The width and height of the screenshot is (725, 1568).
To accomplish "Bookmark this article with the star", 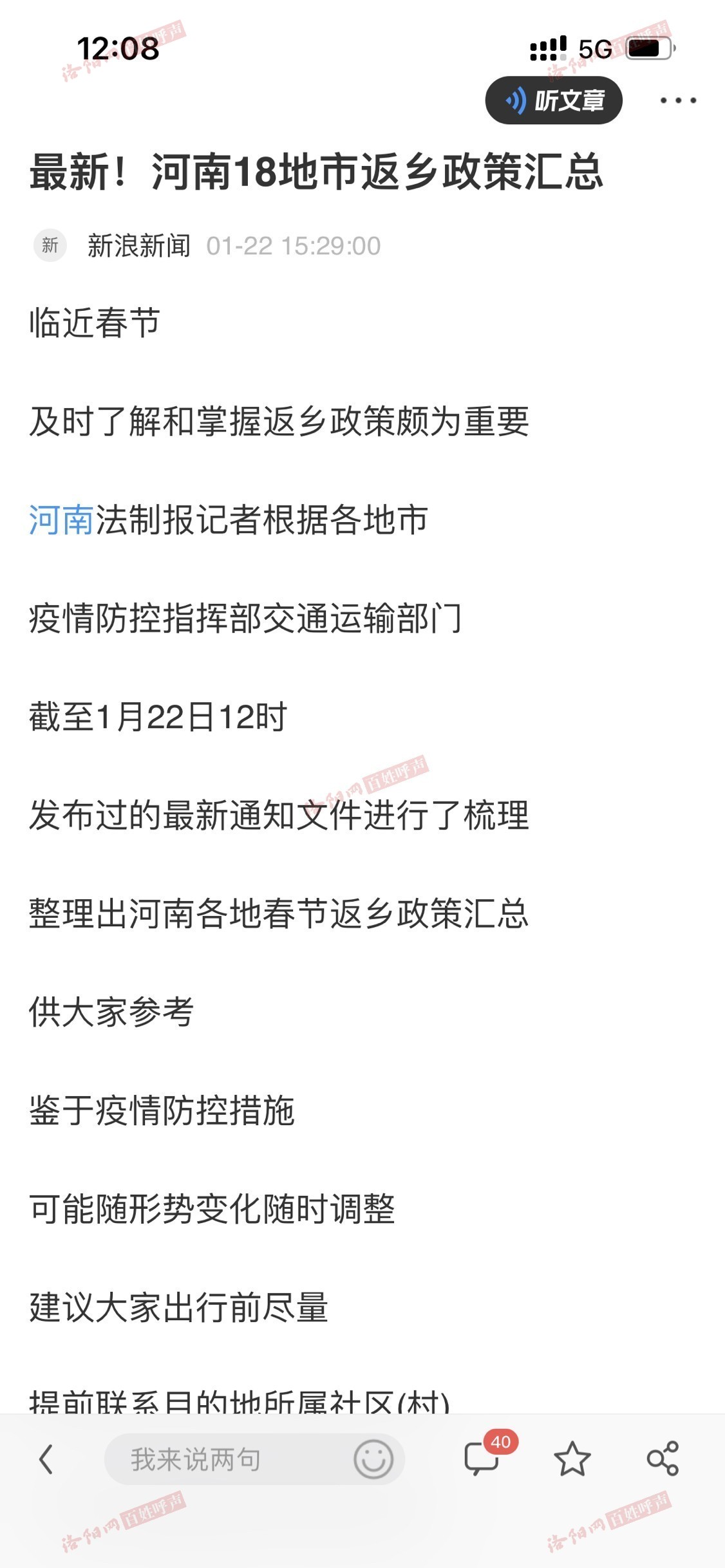I will point(572,1459).
